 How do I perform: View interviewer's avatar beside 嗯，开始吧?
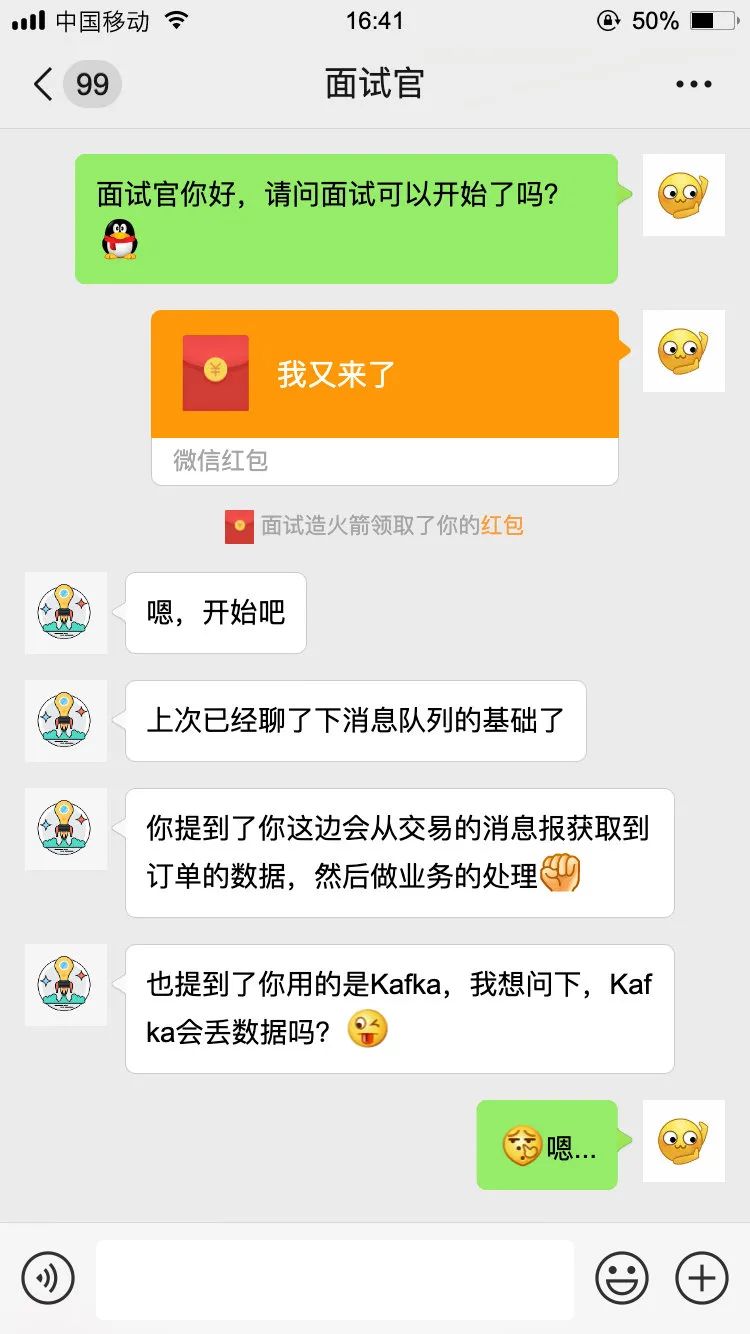click(x=65, y=613)
